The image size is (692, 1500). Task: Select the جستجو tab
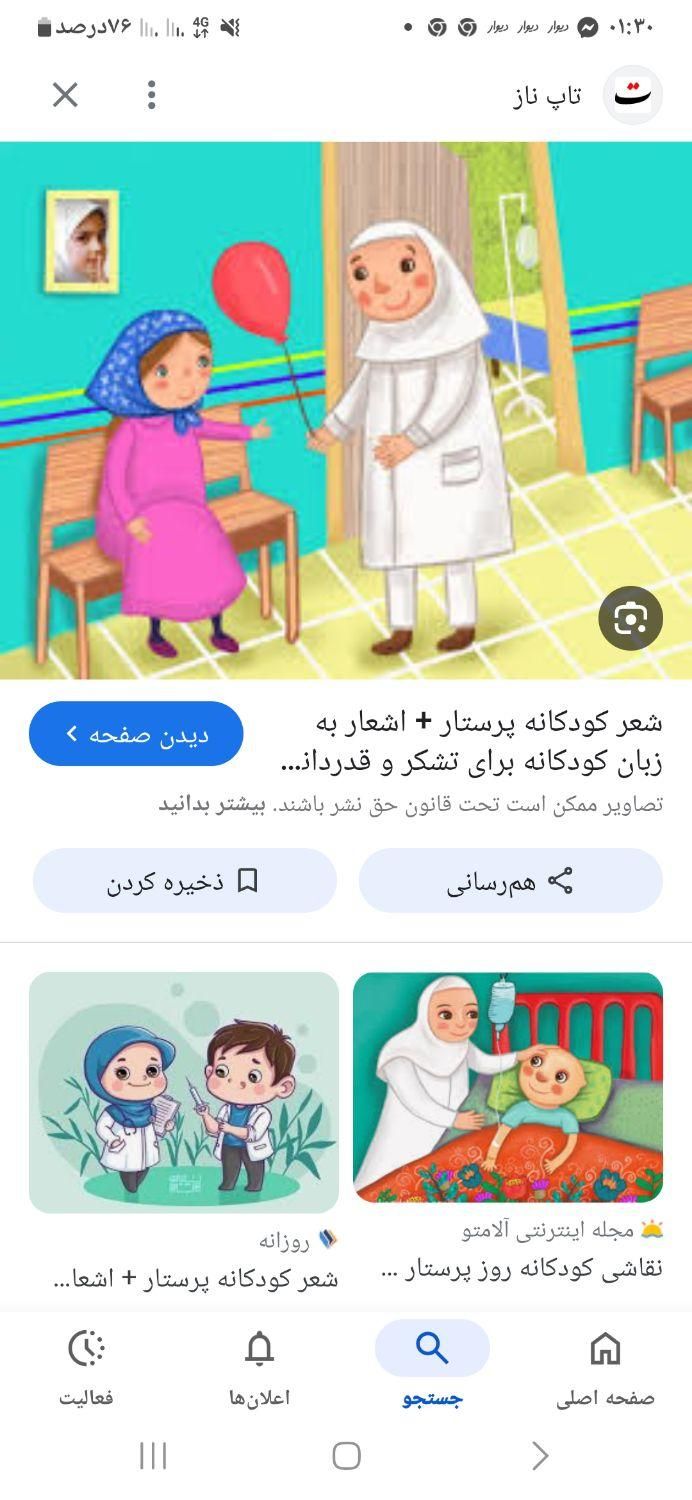coord(432,1366)
